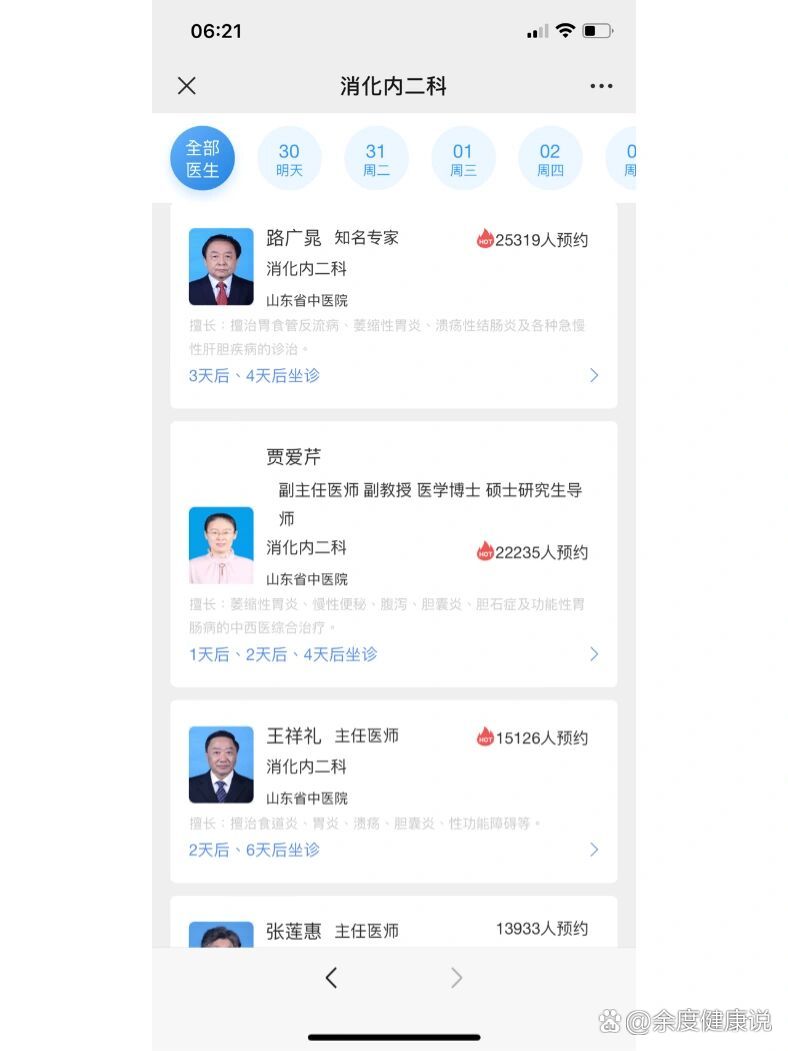
Task: Tap the home indicator bar at screen bottom
Action: coord(394,1036)
